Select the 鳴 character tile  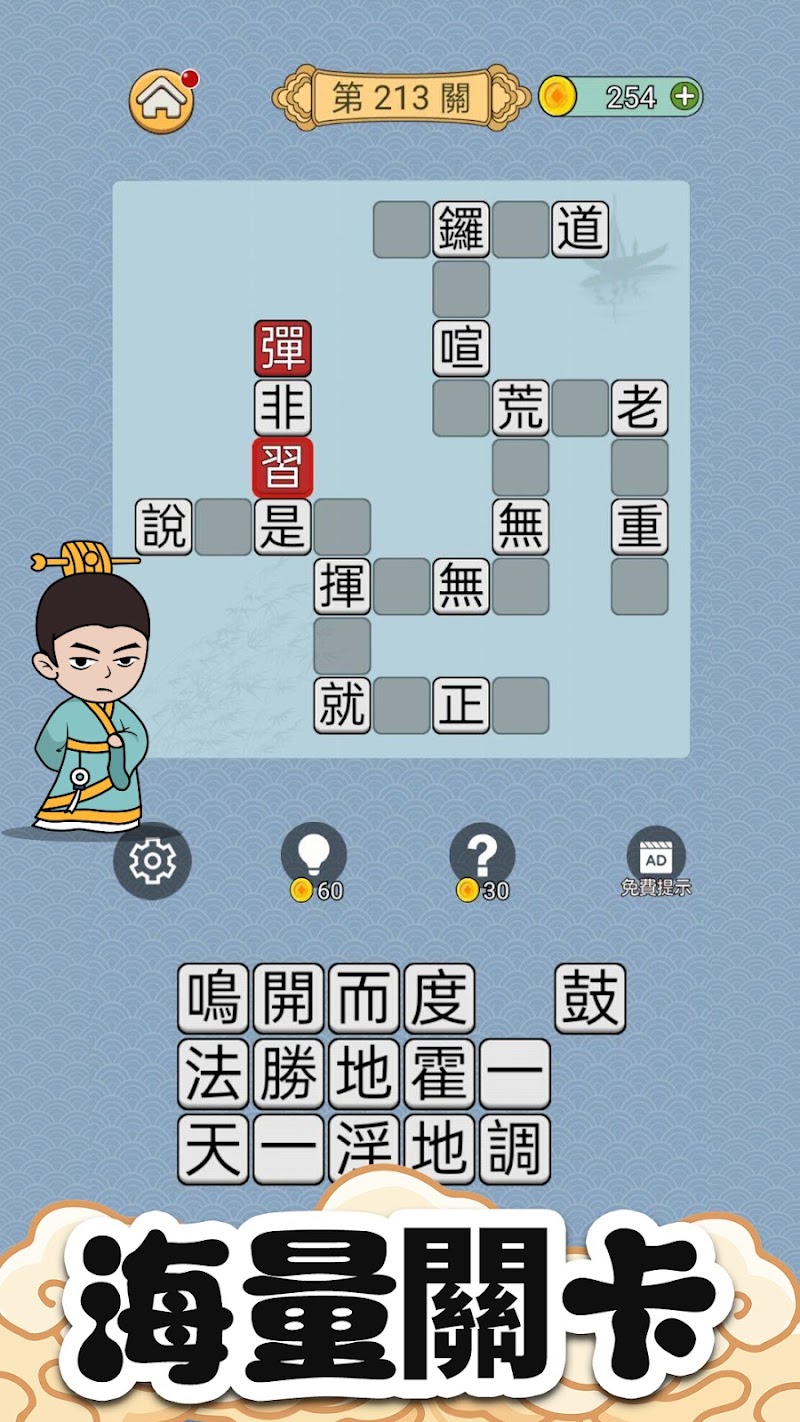point(214,998)
